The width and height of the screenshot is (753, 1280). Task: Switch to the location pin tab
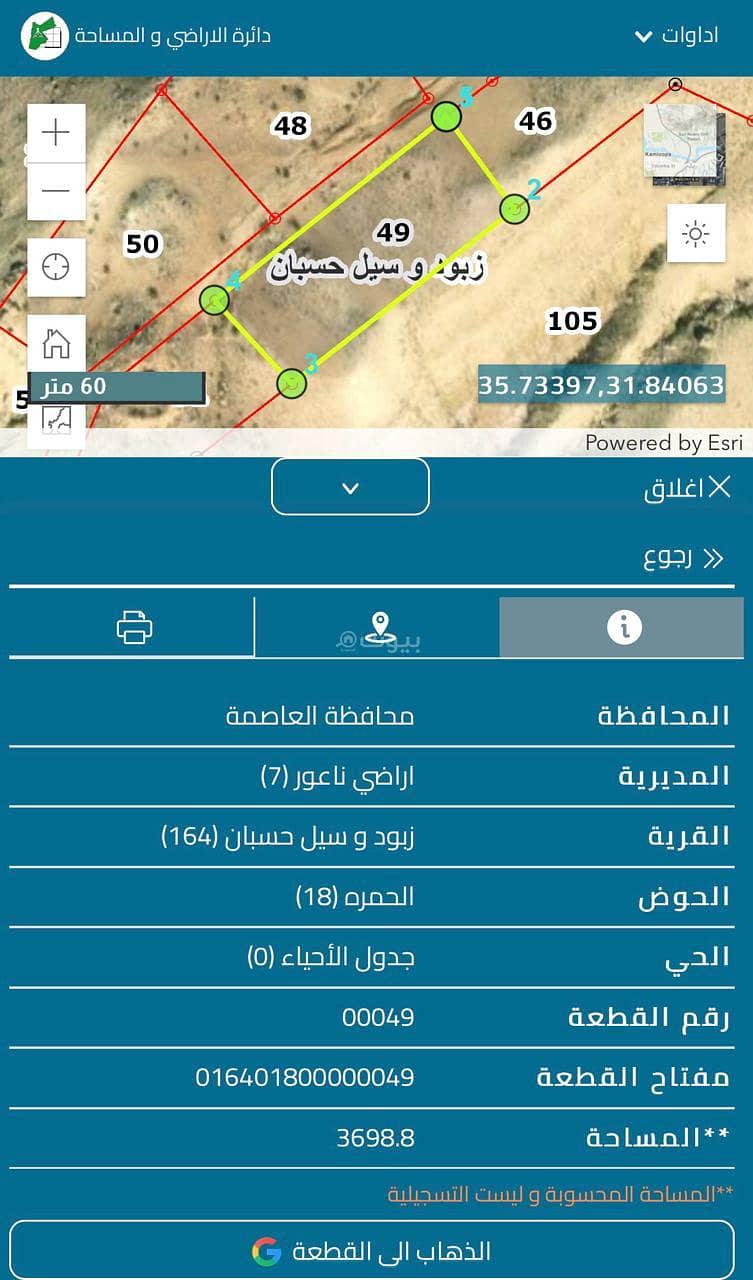(378, 628)
